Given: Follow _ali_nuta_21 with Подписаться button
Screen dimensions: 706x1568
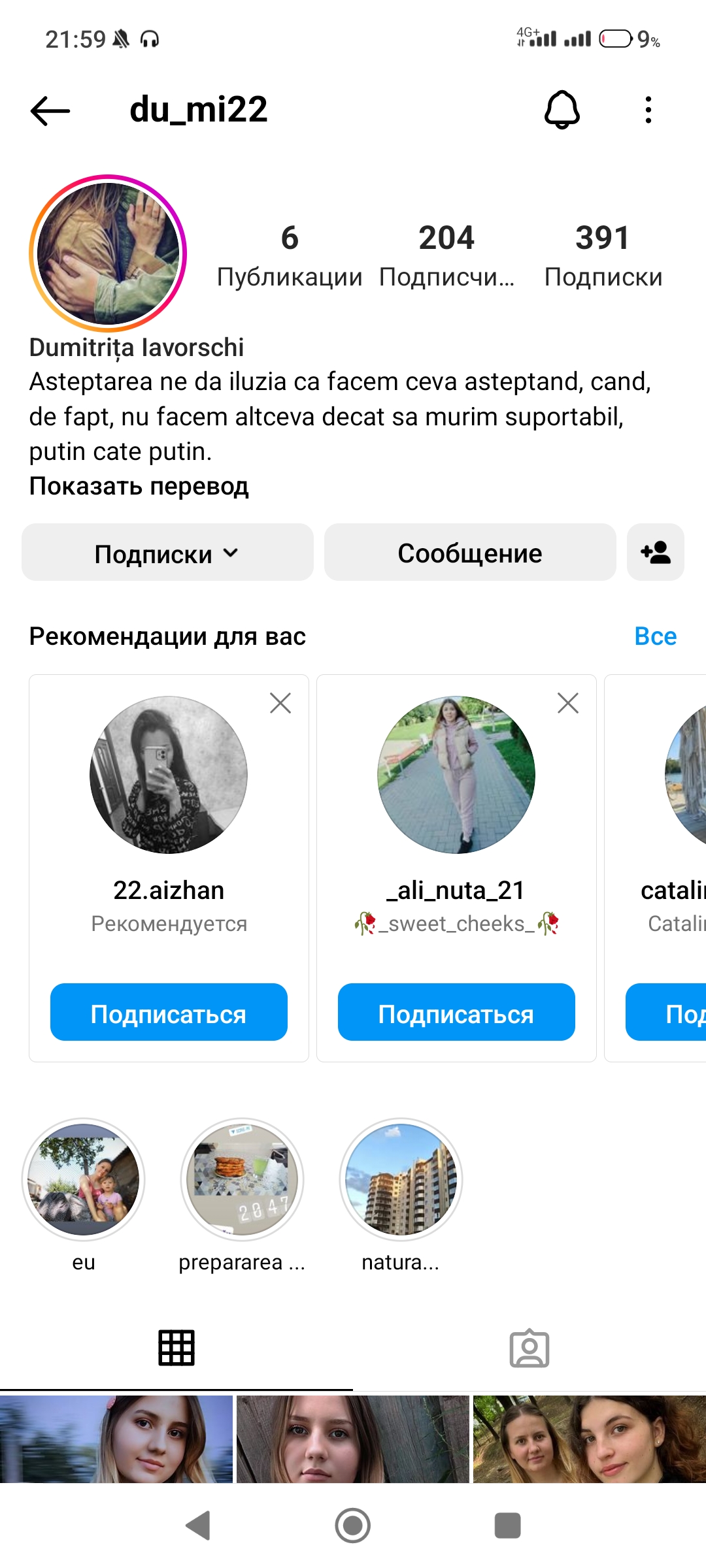Looking at the screenshot, I should coord(456,1013).
